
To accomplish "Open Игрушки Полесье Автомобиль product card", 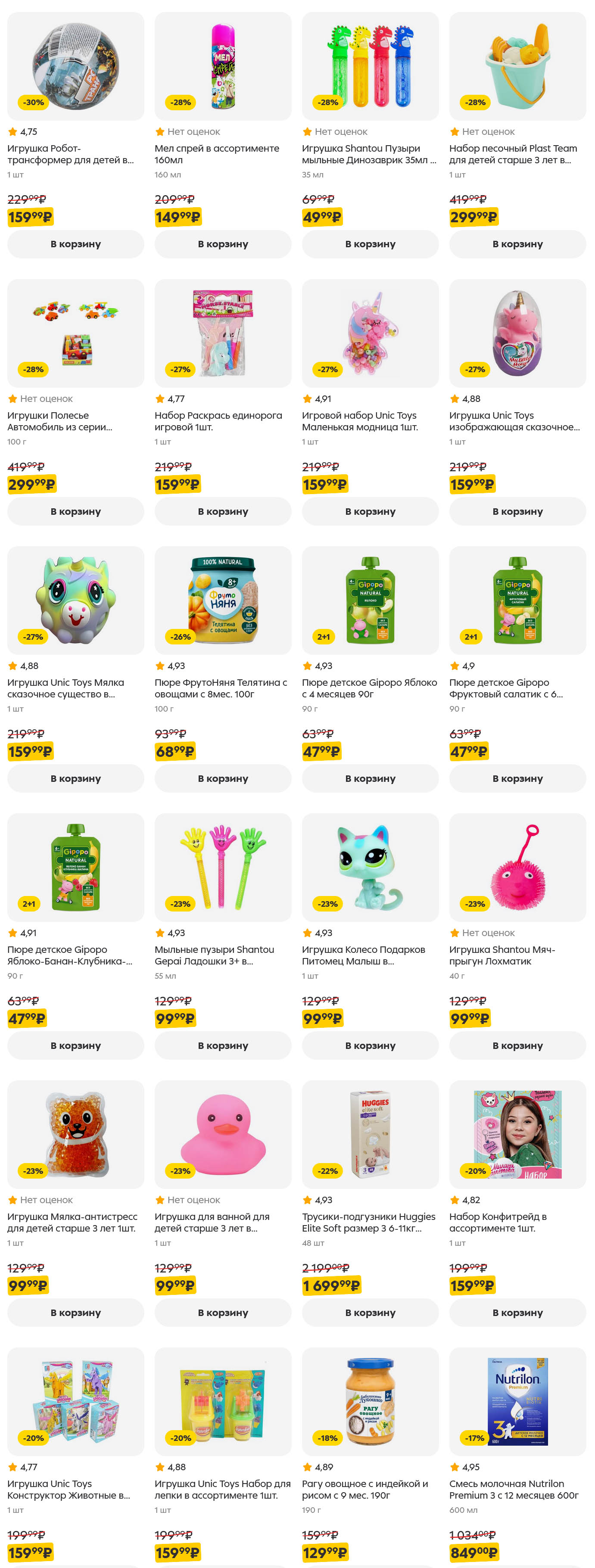I will point(75,420).
